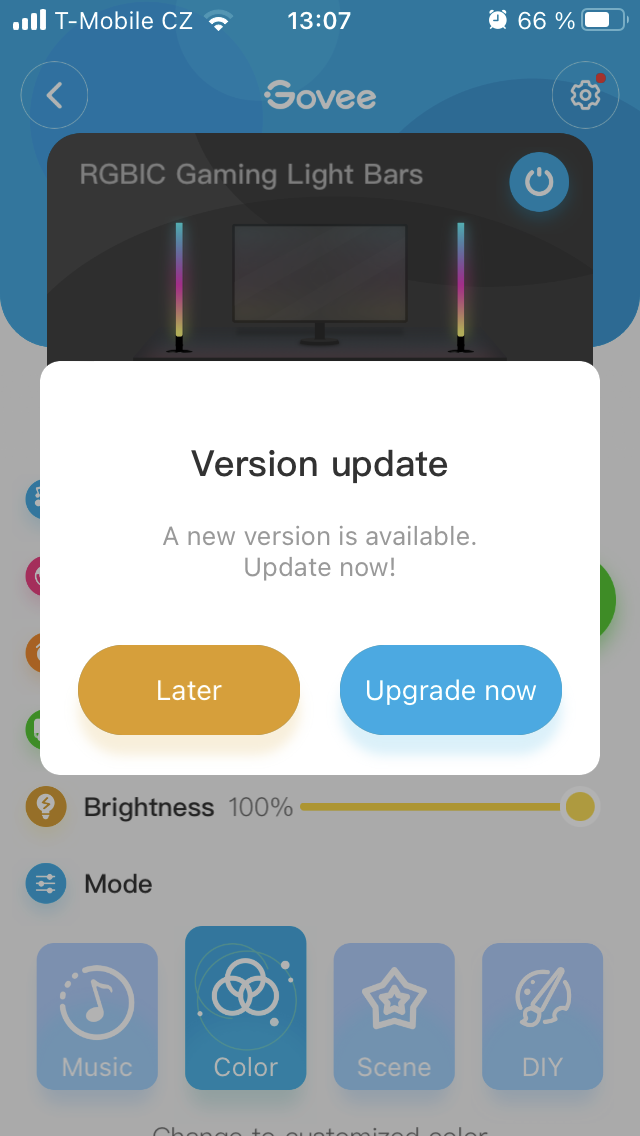Image resolution: width=640 pixels, height=1136 pixels.
Task: Dismiss the update with Later
Action: click(x=189, y=690)
